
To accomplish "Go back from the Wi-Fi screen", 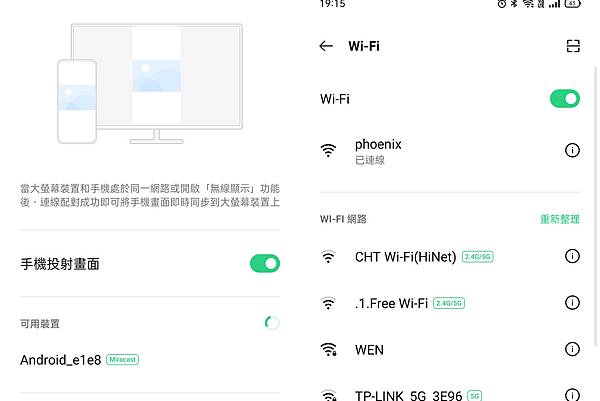I will pyautogui.click(x=326, y=46).
